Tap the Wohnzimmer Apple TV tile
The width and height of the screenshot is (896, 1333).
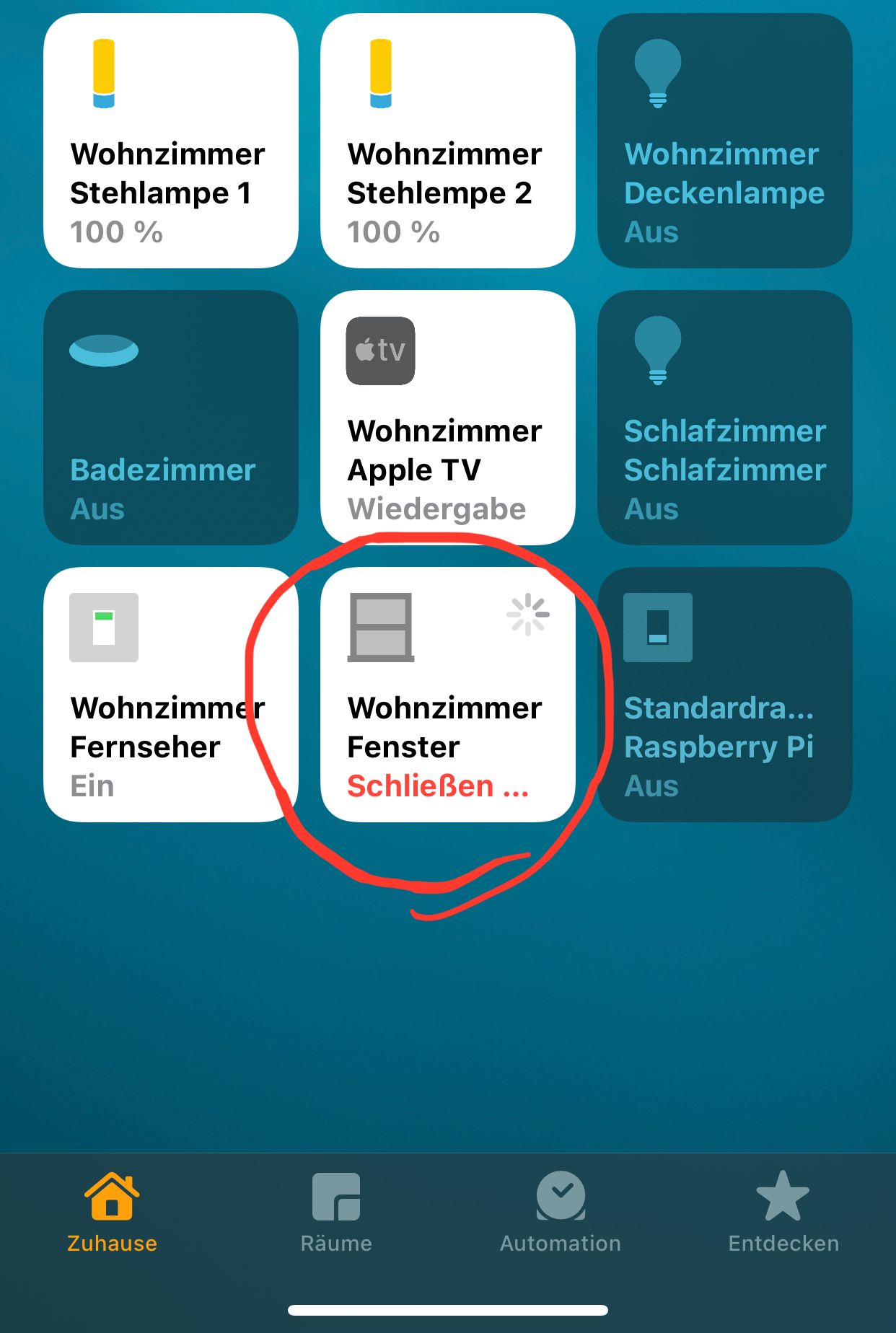point(447,418)
